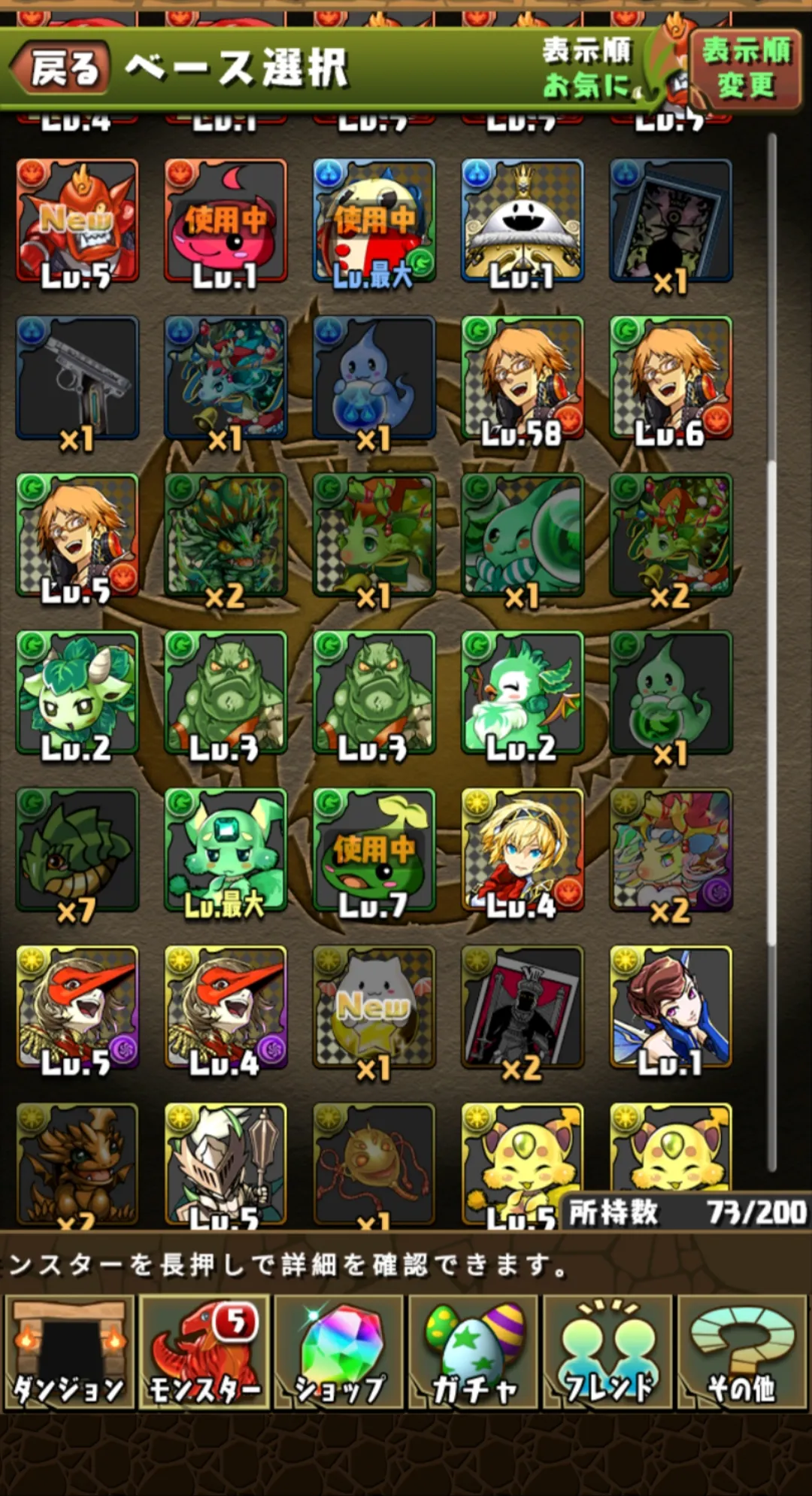This screenshot has width=812, height=1496.
Task: Select the green leafy goat Lv.2
Action: [77, 693]
